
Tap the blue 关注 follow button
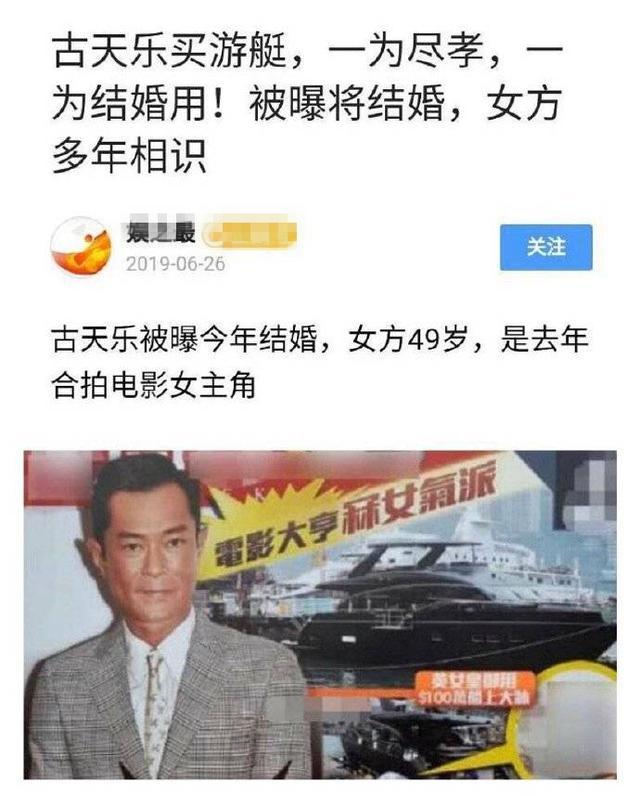point(545,247)
